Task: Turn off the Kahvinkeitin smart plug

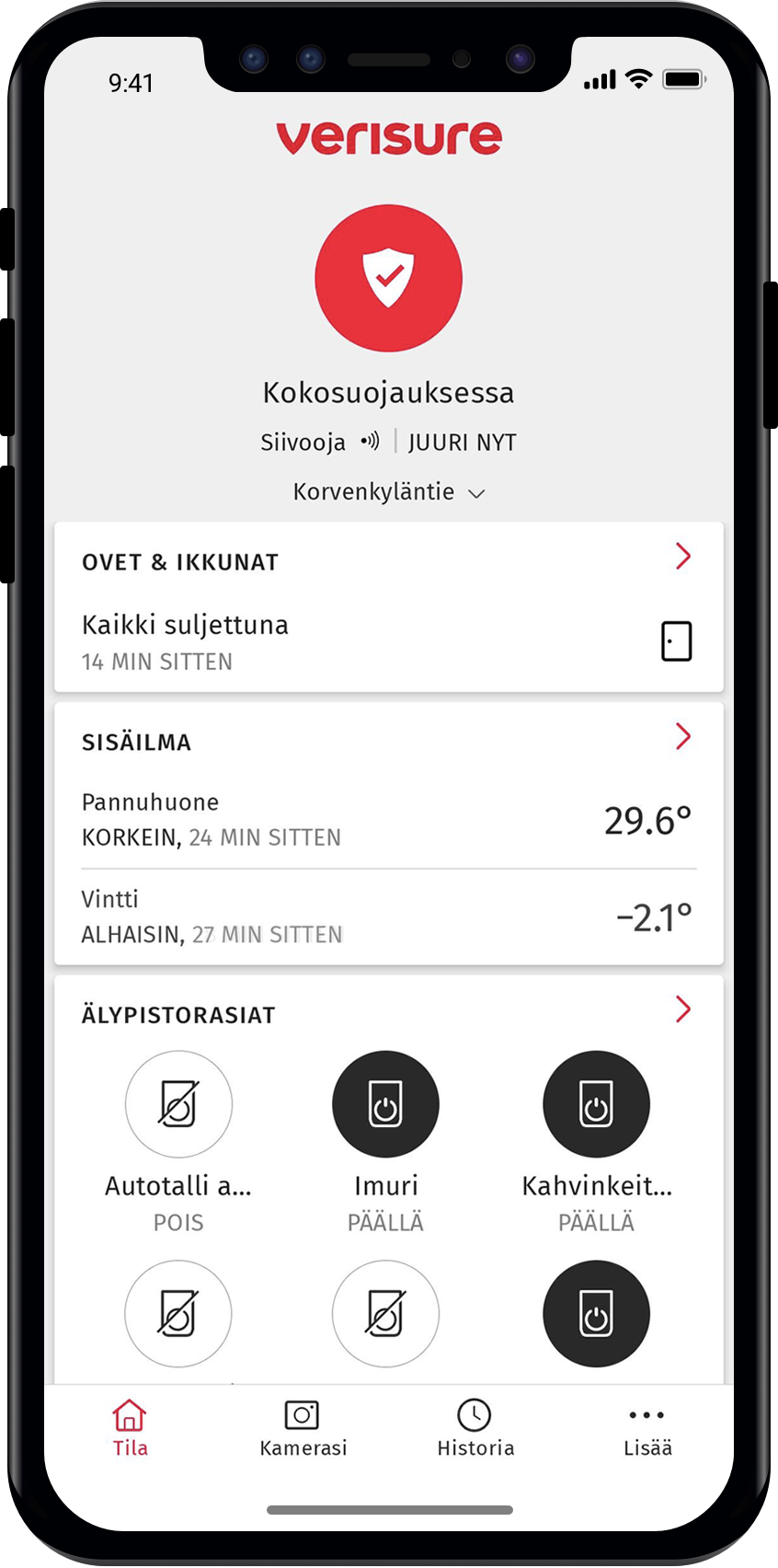Action: tap(596, 1104)
